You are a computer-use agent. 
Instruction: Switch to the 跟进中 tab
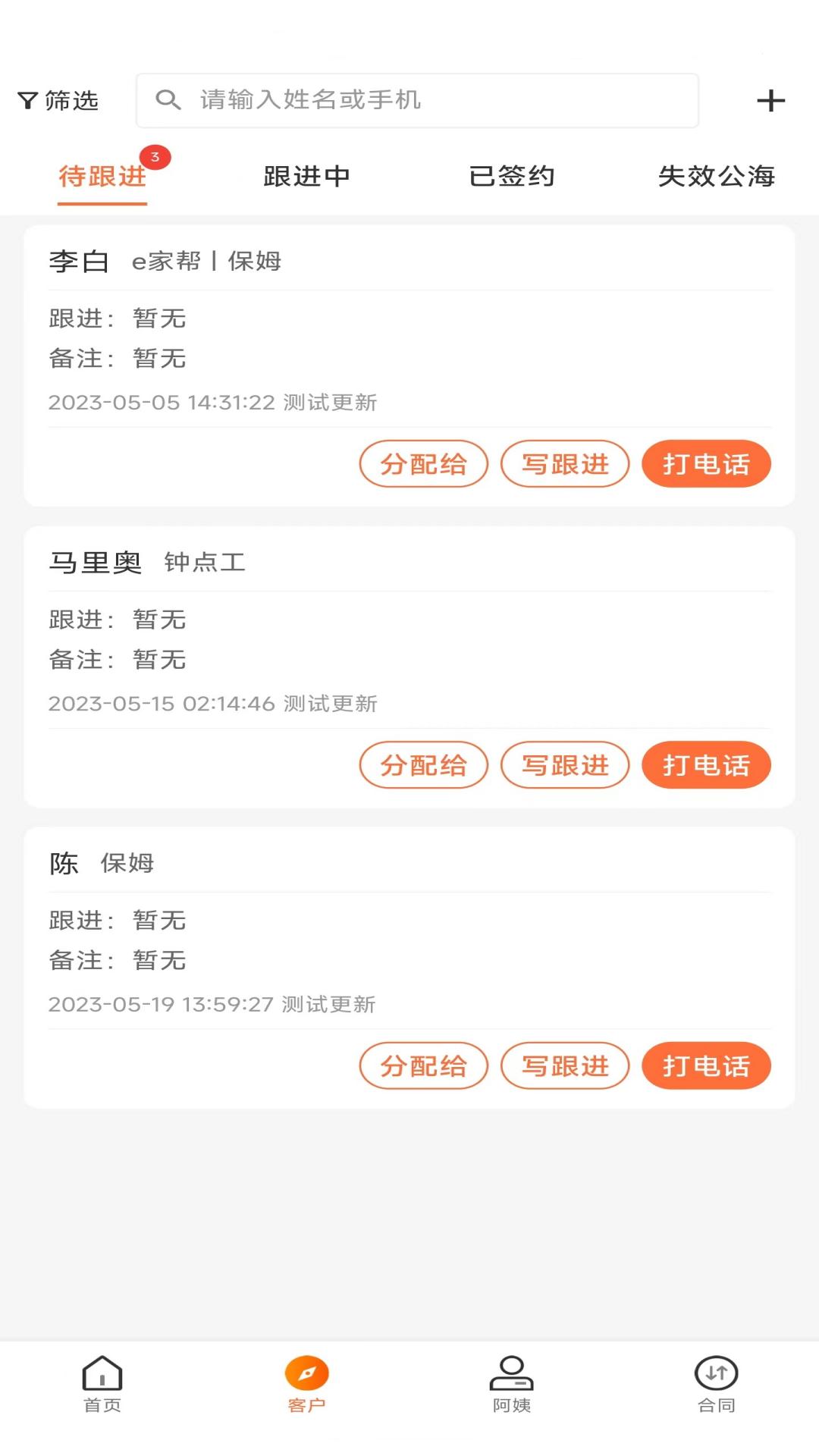[307, 176]
